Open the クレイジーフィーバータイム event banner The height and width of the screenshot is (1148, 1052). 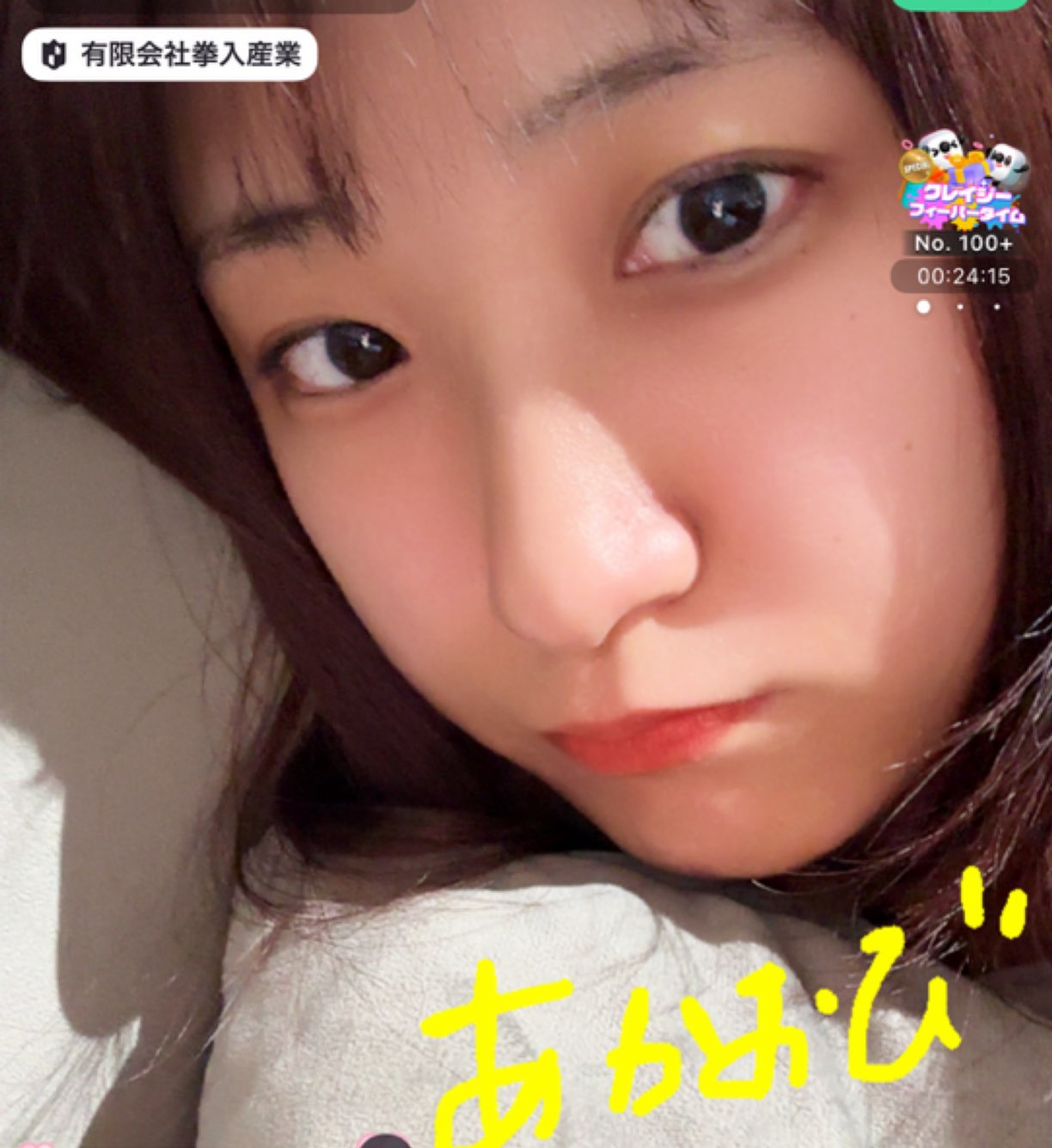point(963,182)
